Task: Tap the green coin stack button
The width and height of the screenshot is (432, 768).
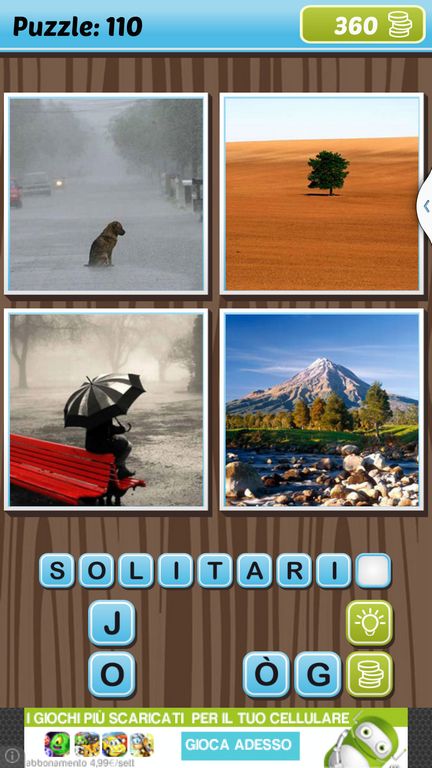Action: pyautogui.click(x=370, y=674)
